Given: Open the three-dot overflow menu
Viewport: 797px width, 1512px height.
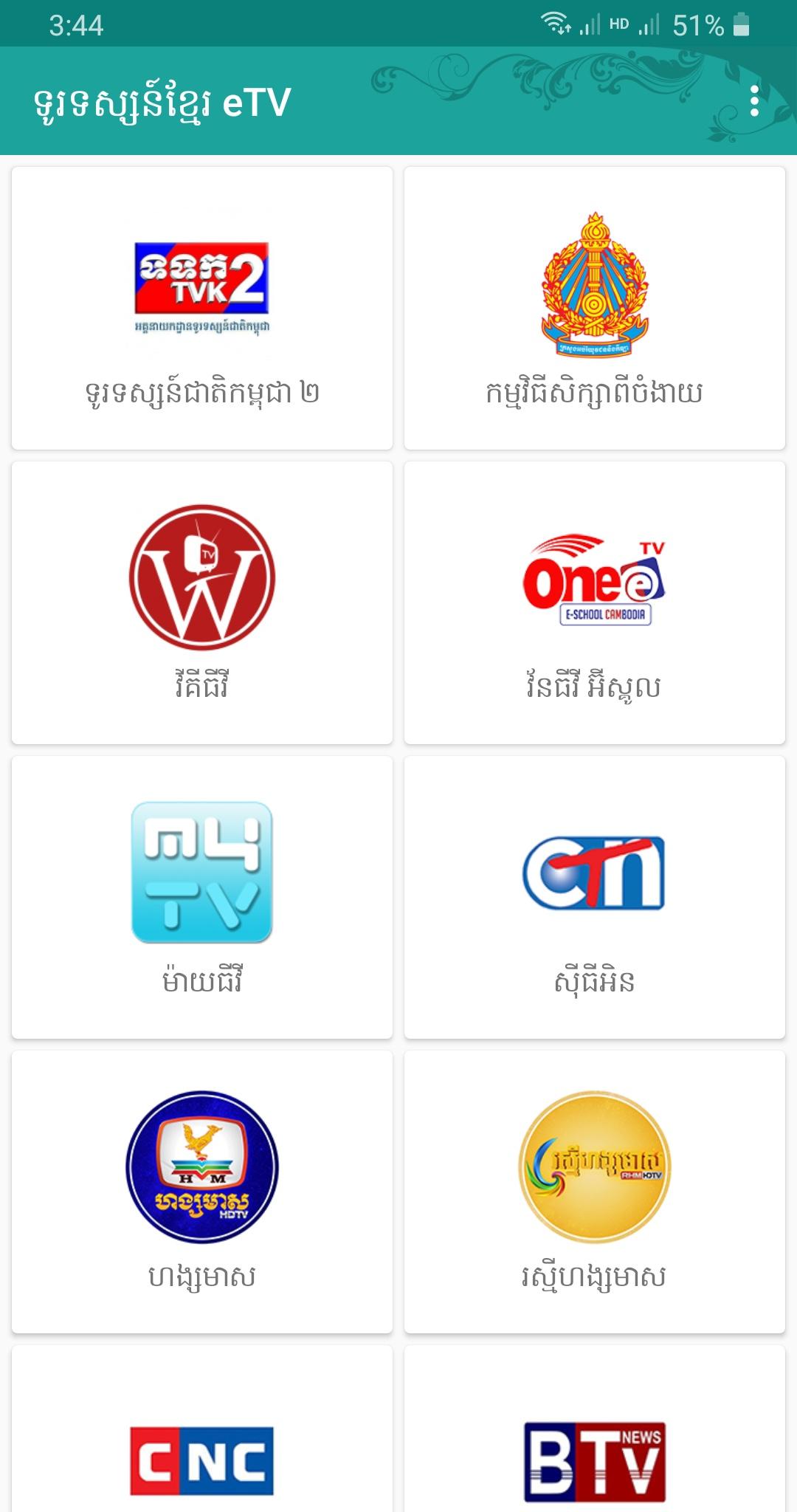Looking at the screenshot, I should [x=753, y=101].
